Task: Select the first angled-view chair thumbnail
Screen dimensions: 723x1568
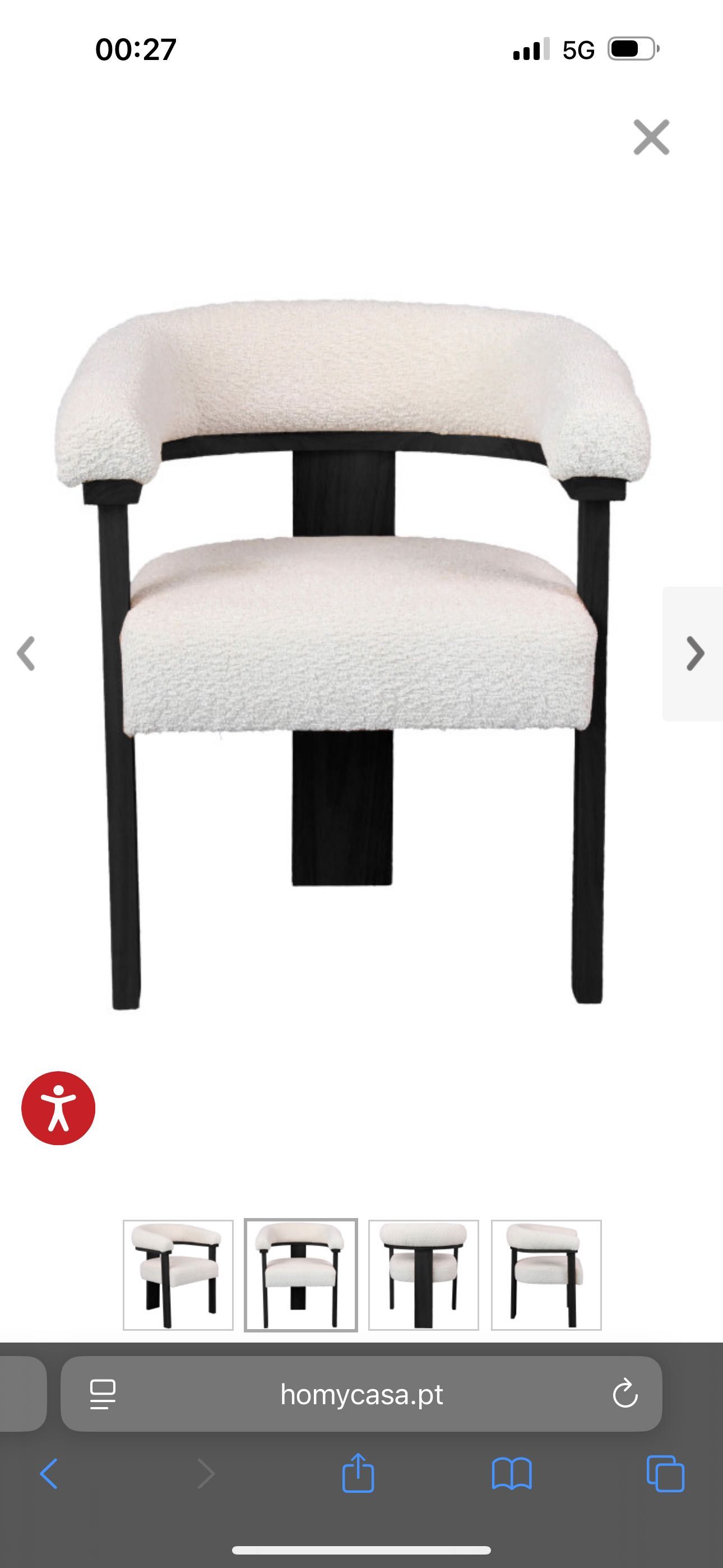Action: (x=178, y=1275)
